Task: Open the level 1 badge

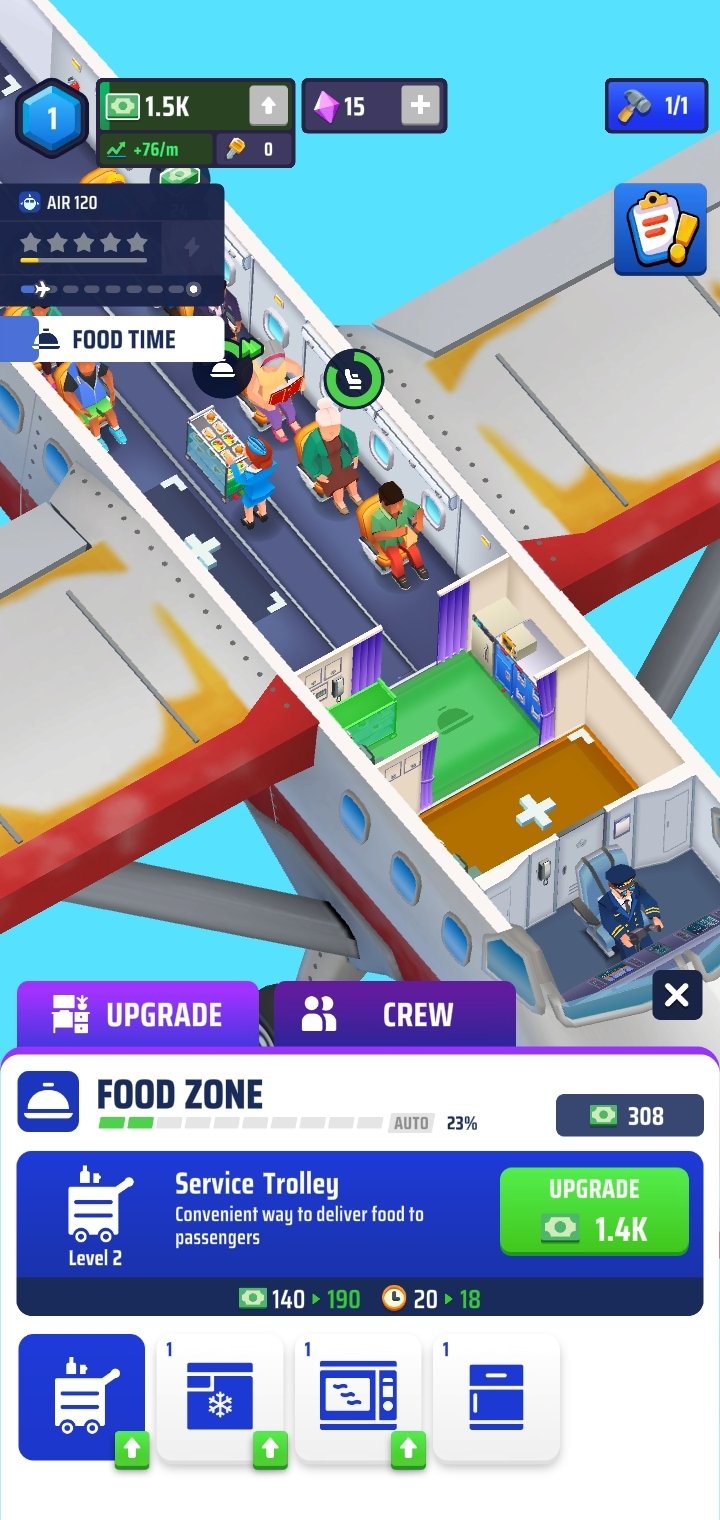Action: (52, 119)
